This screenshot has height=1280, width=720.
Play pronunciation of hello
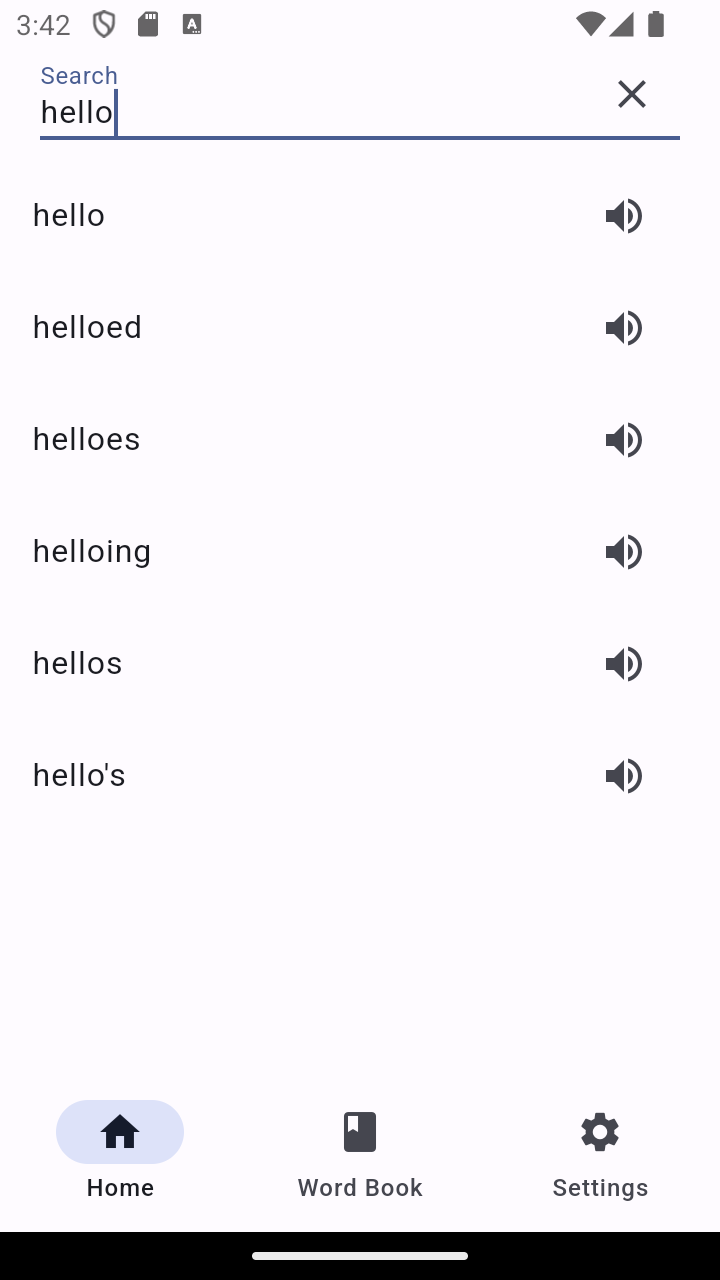[x=623, y=216]
